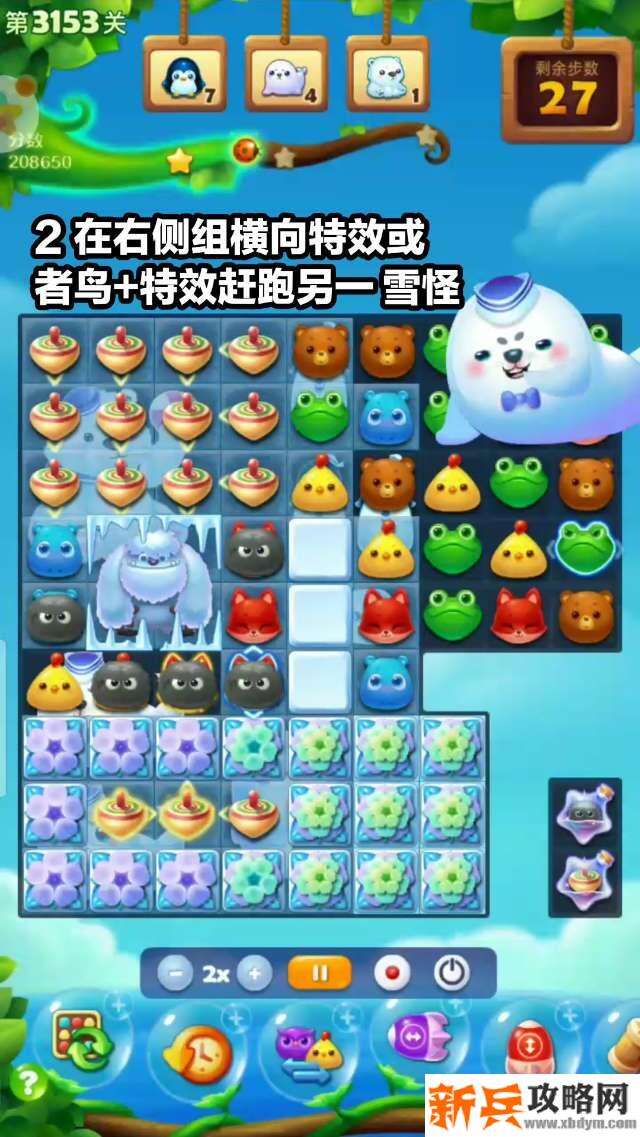Select the owl and chick swap booster
Viewport: 640px width, 1137px height.
(x=309, y=1053)
